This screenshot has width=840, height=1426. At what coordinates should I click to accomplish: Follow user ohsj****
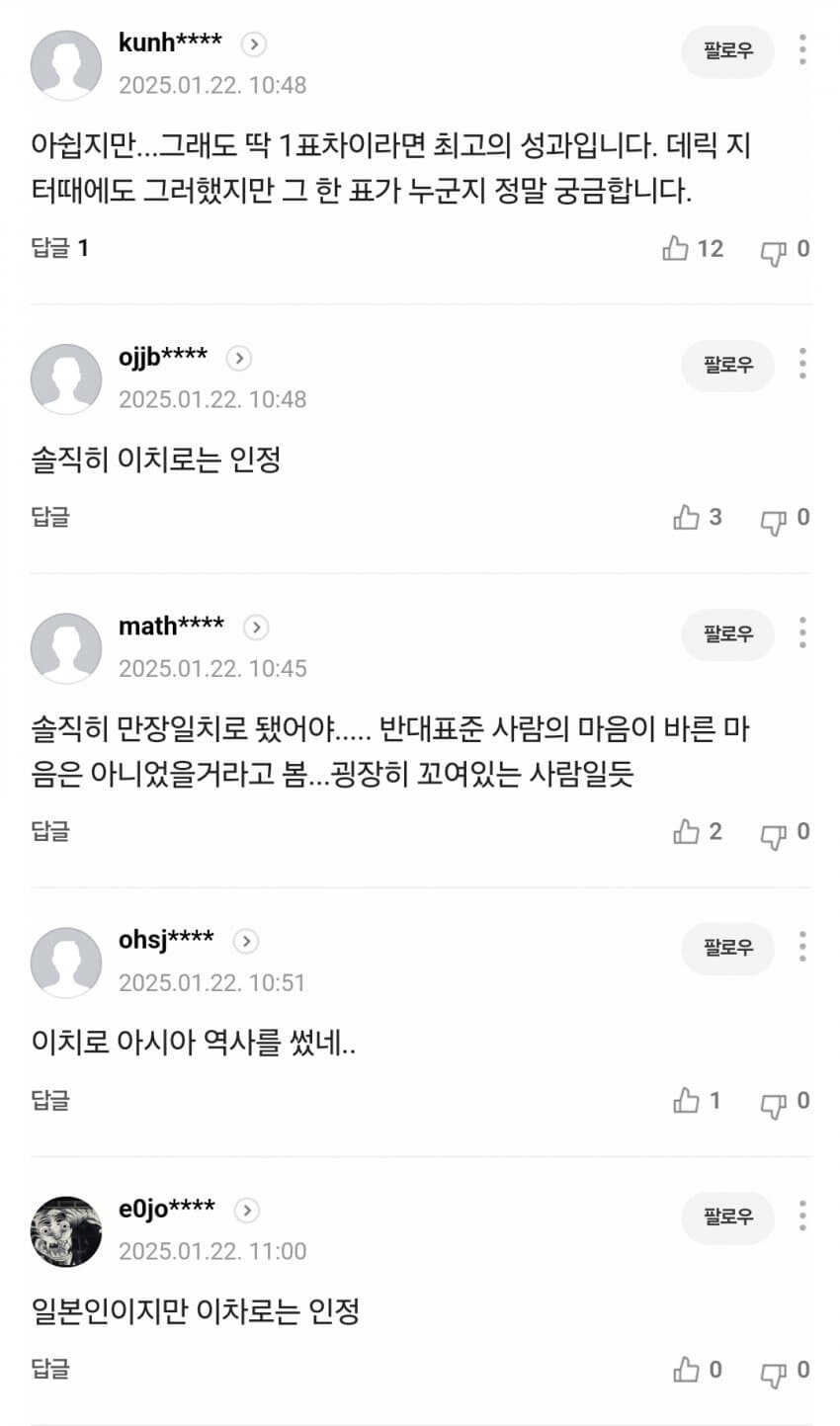point(727,949)
